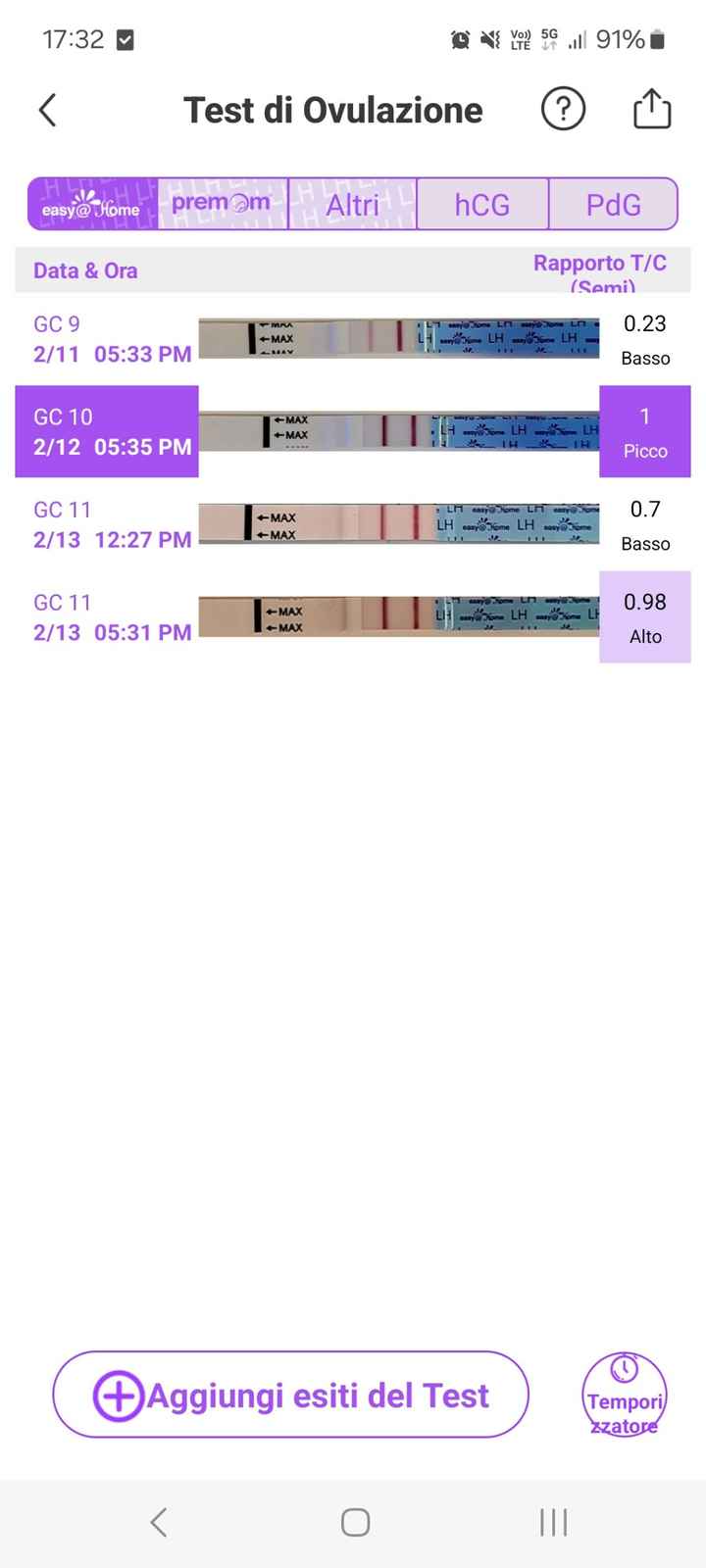This screenshot has height=1568, width=706.
Task: Open the Temporizzatore timer
Action: click(625, 1395)
